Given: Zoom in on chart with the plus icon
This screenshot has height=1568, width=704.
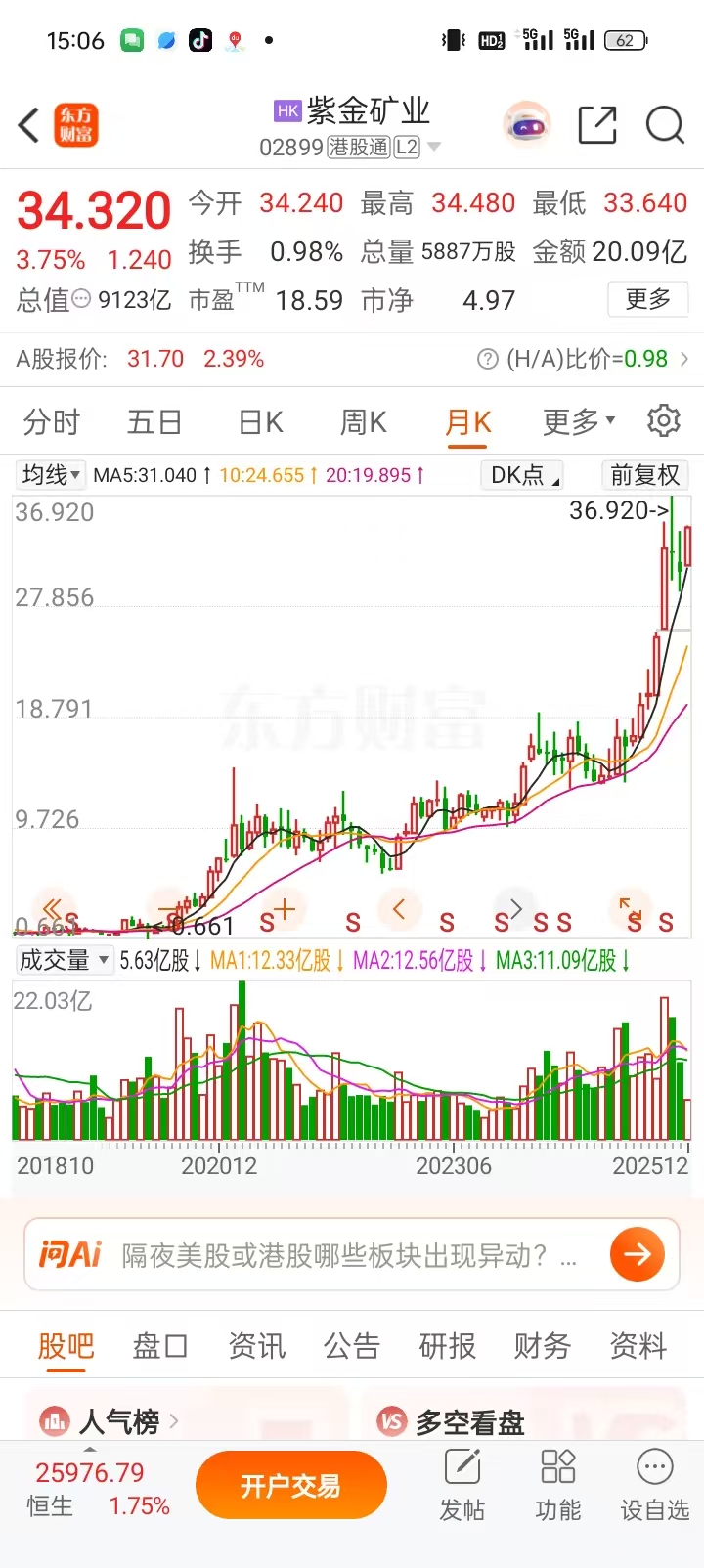Looking at the screenshot, I should point(283,909).
